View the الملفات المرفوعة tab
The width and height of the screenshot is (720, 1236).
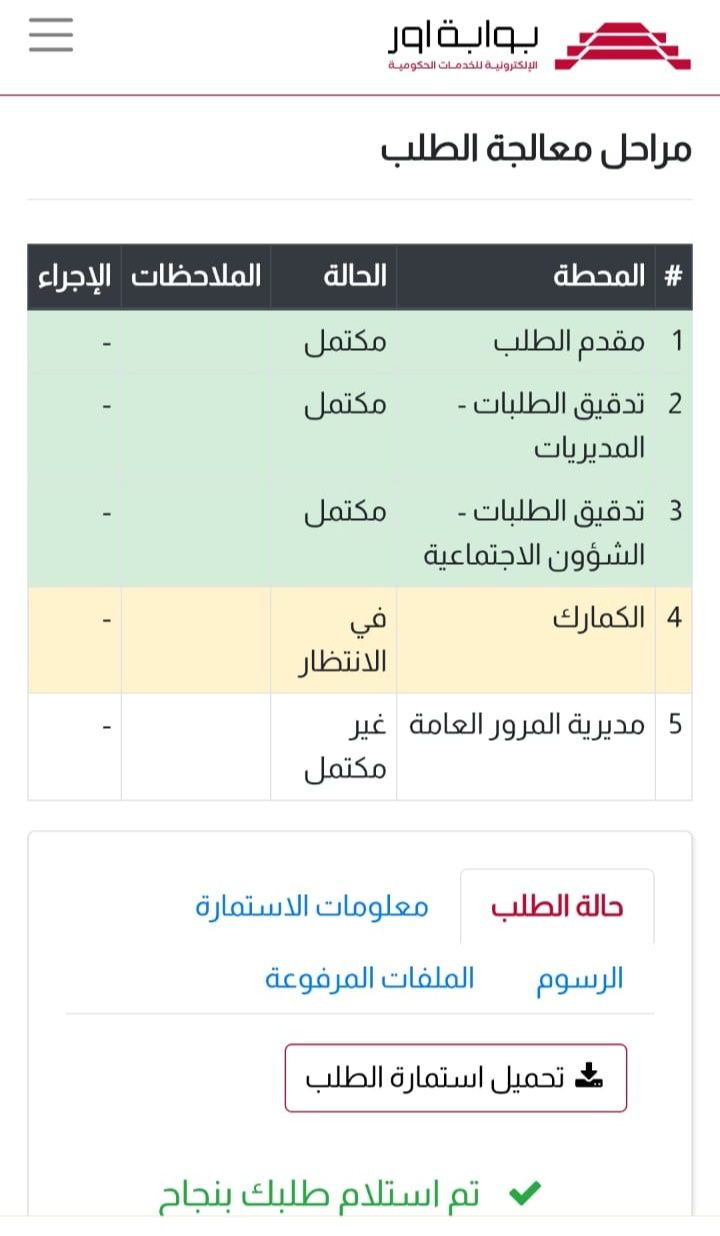pos(369,979)
